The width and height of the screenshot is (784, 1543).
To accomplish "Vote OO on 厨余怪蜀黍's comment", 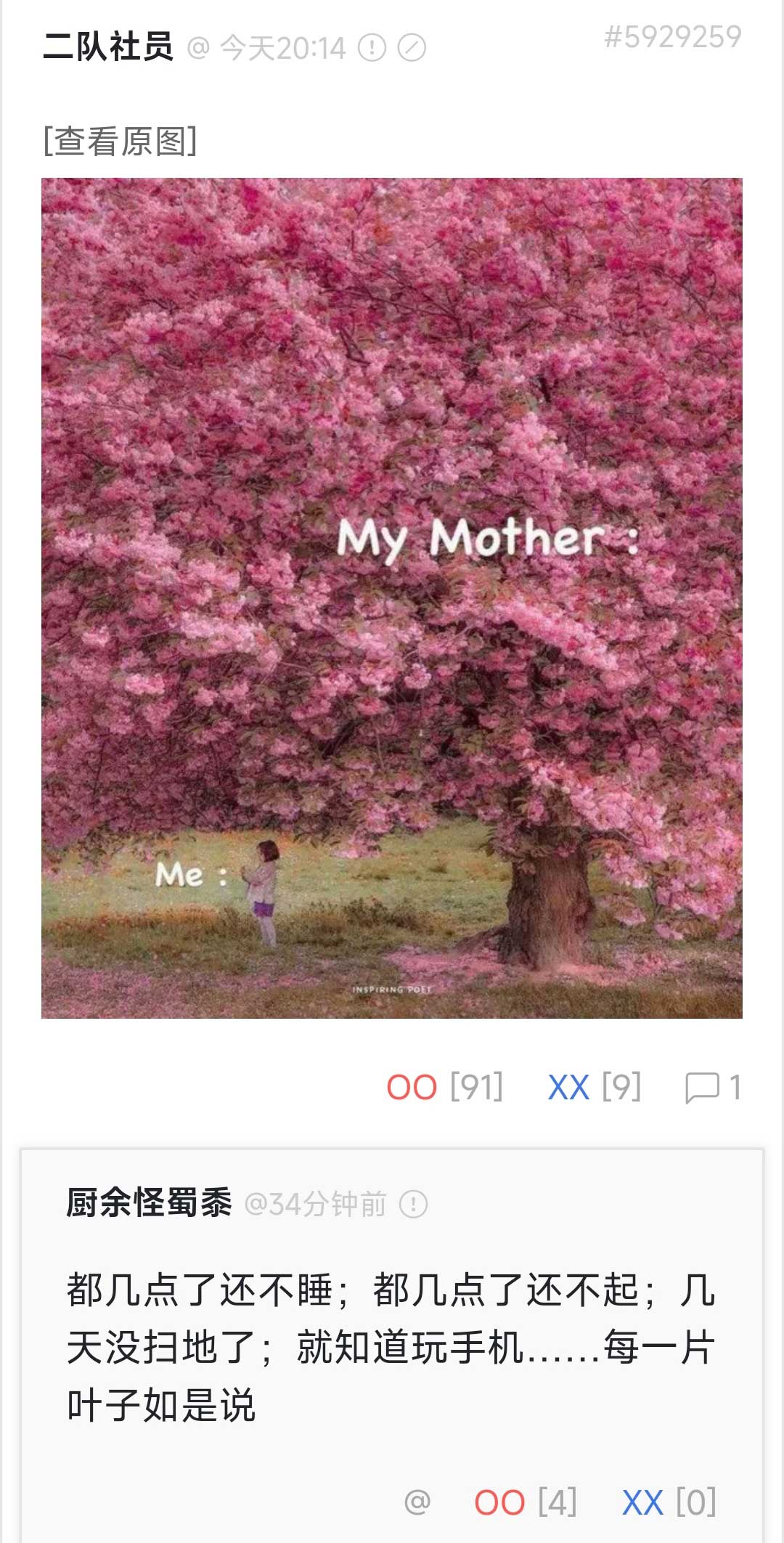I will [x=499, y=1502].
